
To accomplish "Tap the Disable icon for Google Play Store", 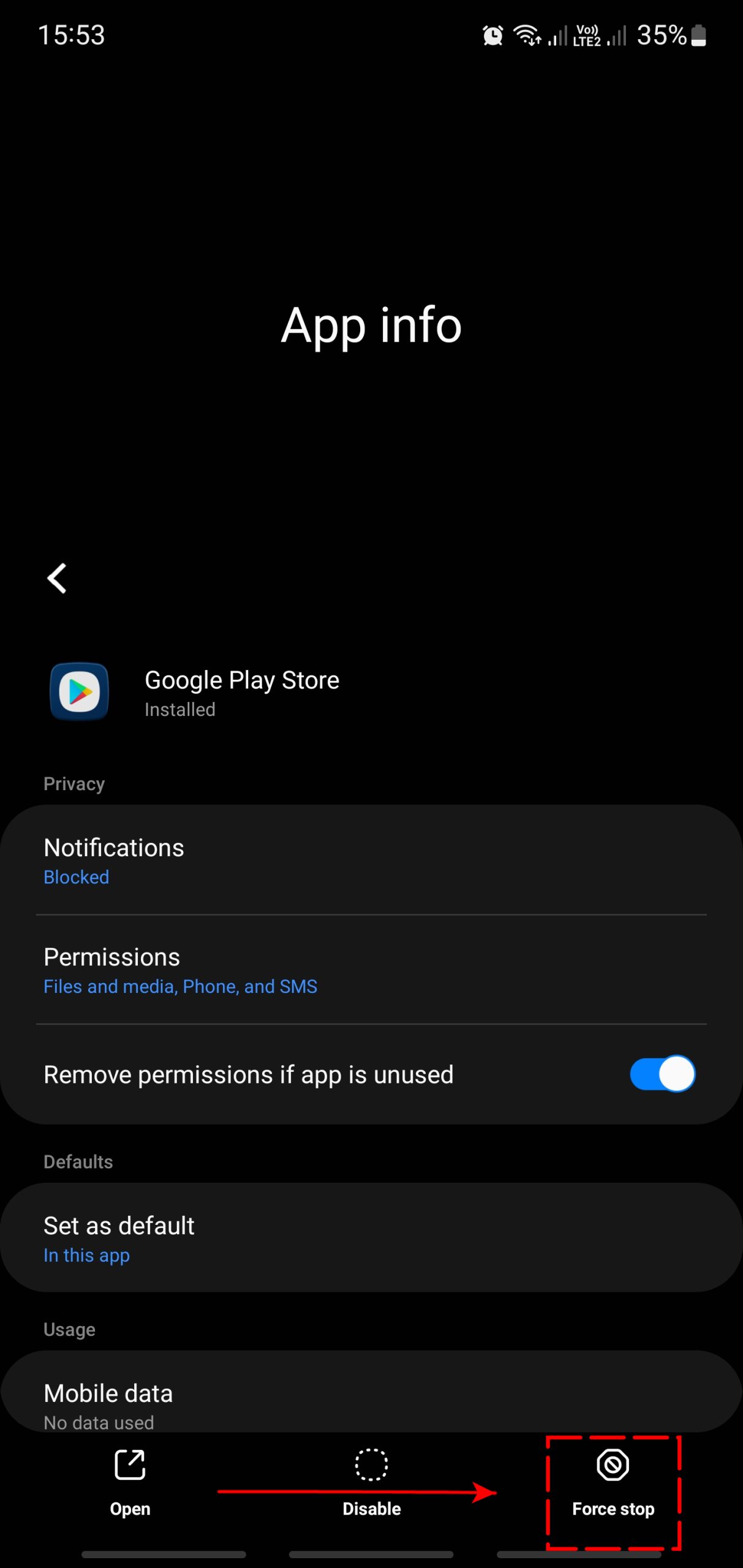I will pyautogui.click(x=371, y=1465).
